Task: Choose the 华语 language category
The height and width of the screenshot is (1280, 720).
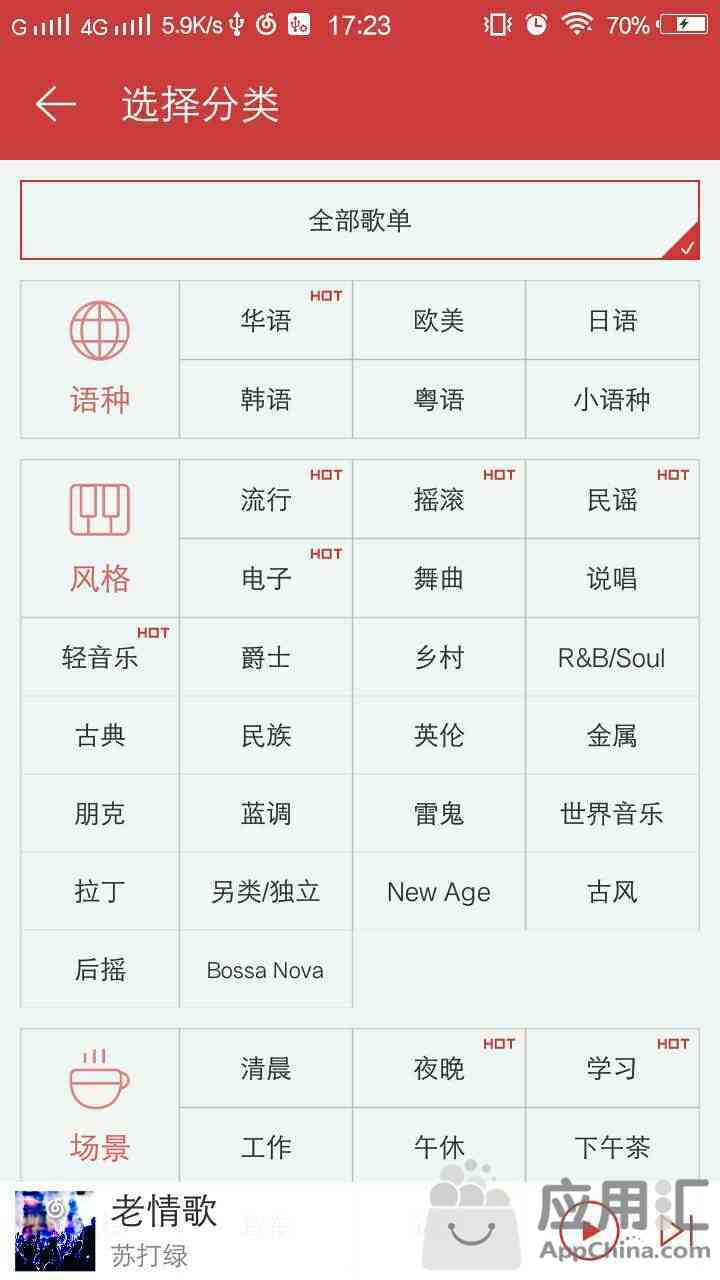Action: (266, 320)
